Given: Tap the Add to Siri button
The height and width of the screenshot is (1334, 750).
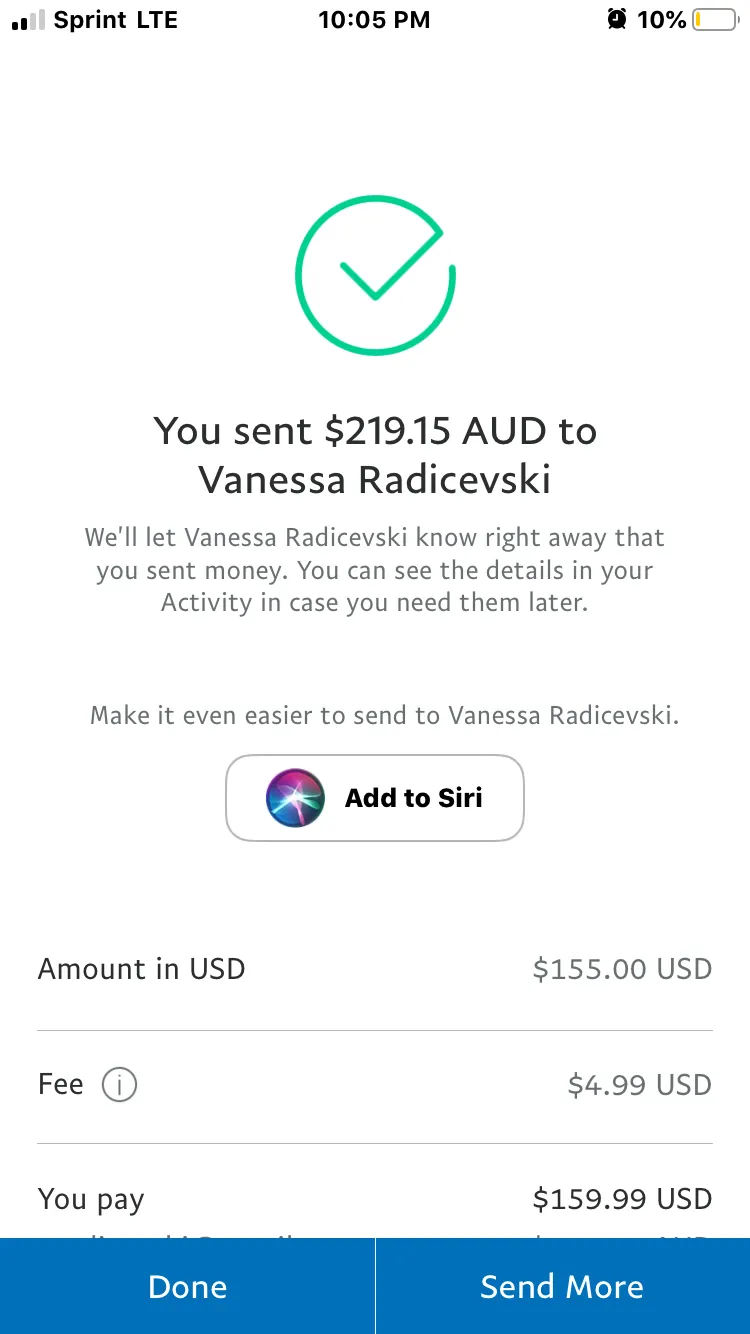Looking at the screenshot, I should pos(375,798).
